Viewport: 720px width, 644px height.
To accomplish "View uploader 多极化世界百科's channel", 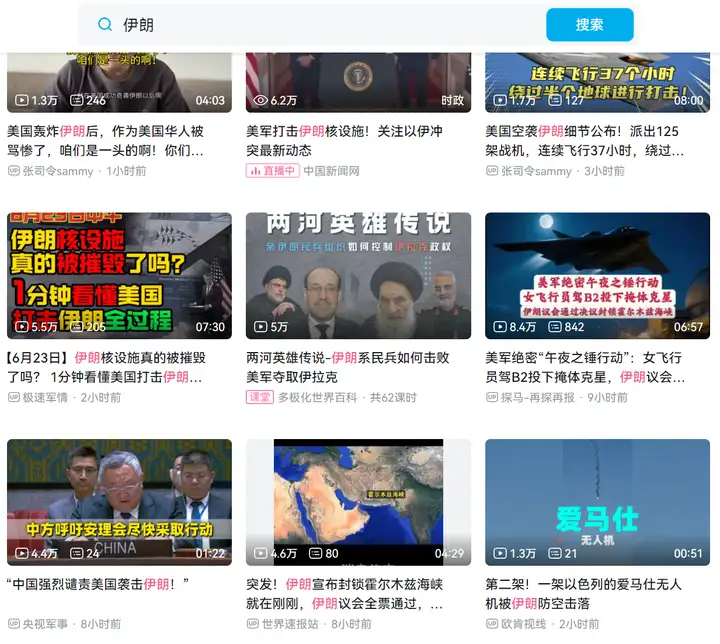I will tap(317, 397).
